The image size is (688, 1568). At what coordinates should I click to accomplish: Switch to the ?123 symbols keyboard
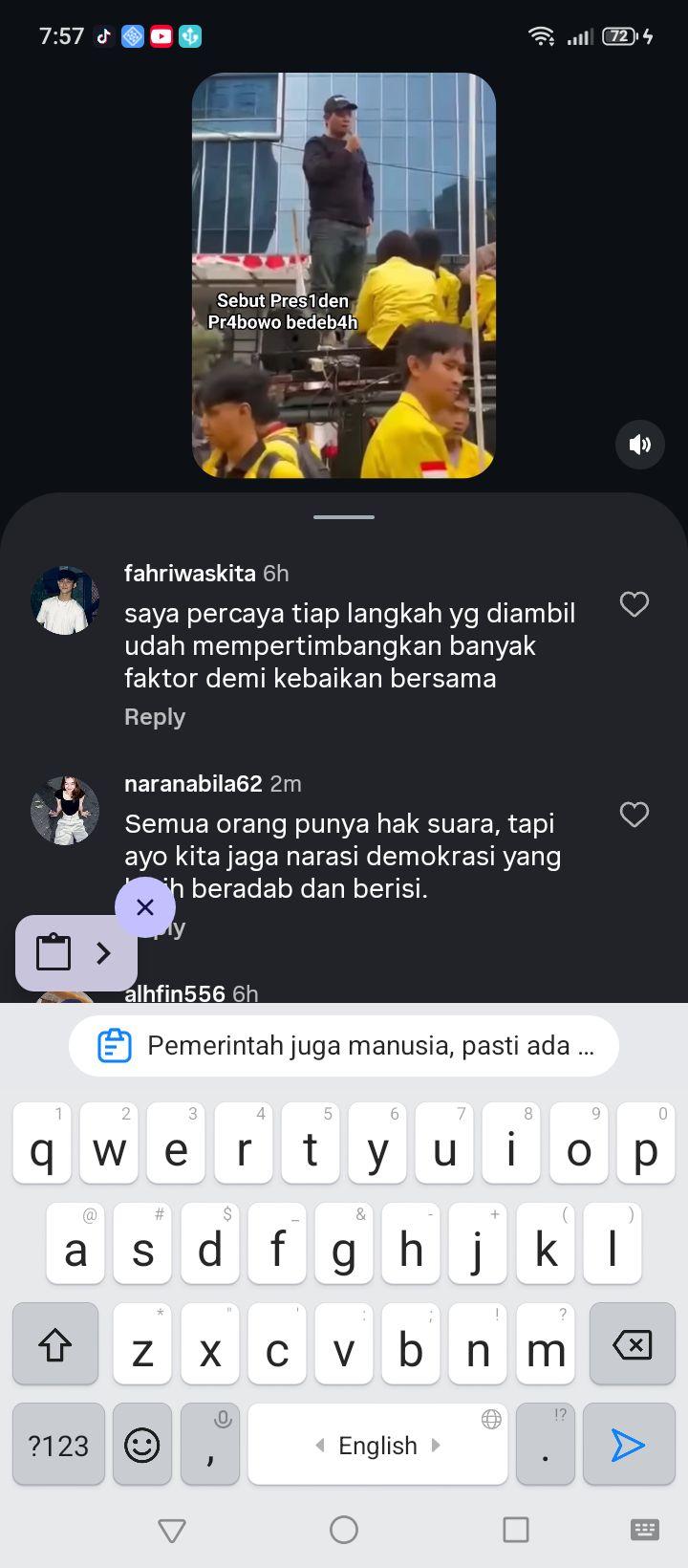58,1444
